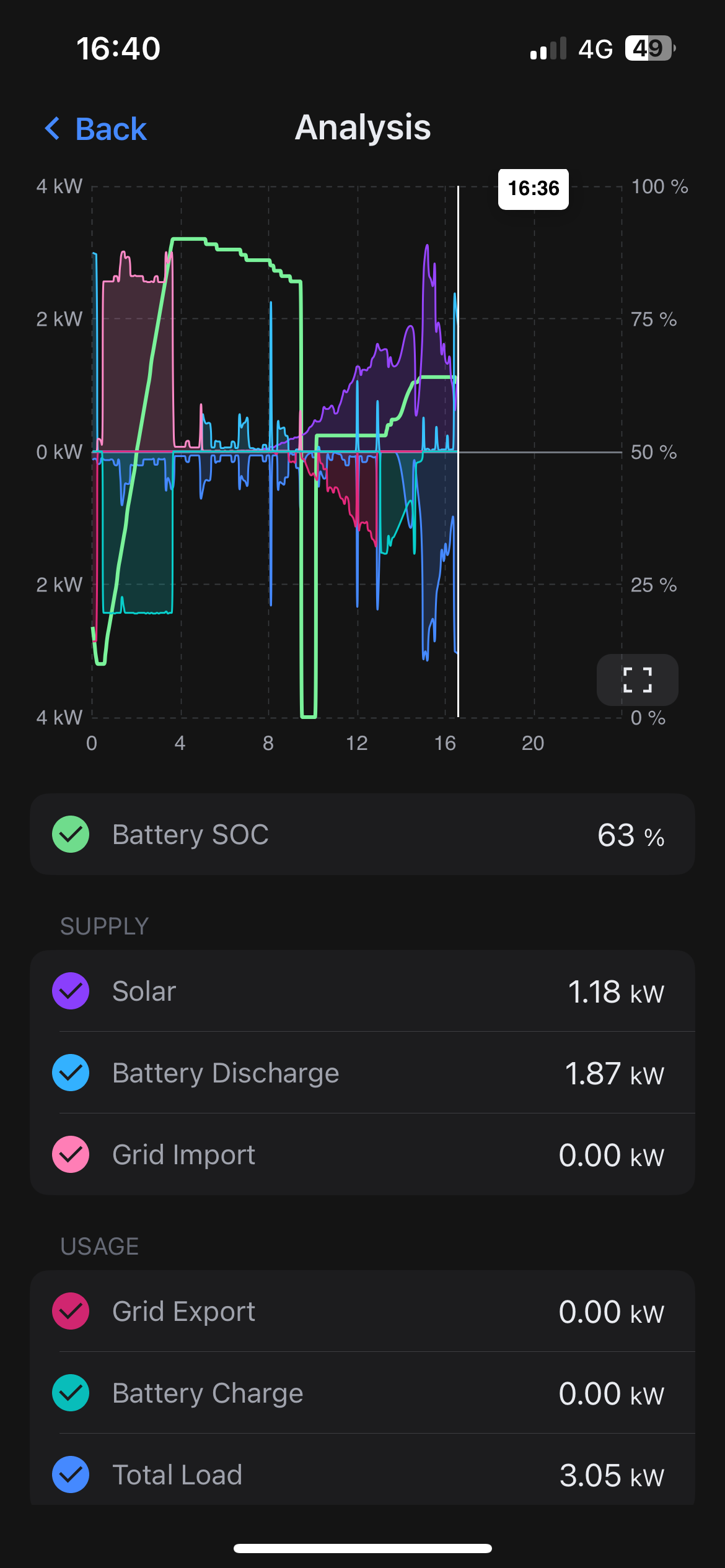The width and height of the screenshot is (725, 1568).
Task: Deselect the Grid Export series
Action: 71,1311
